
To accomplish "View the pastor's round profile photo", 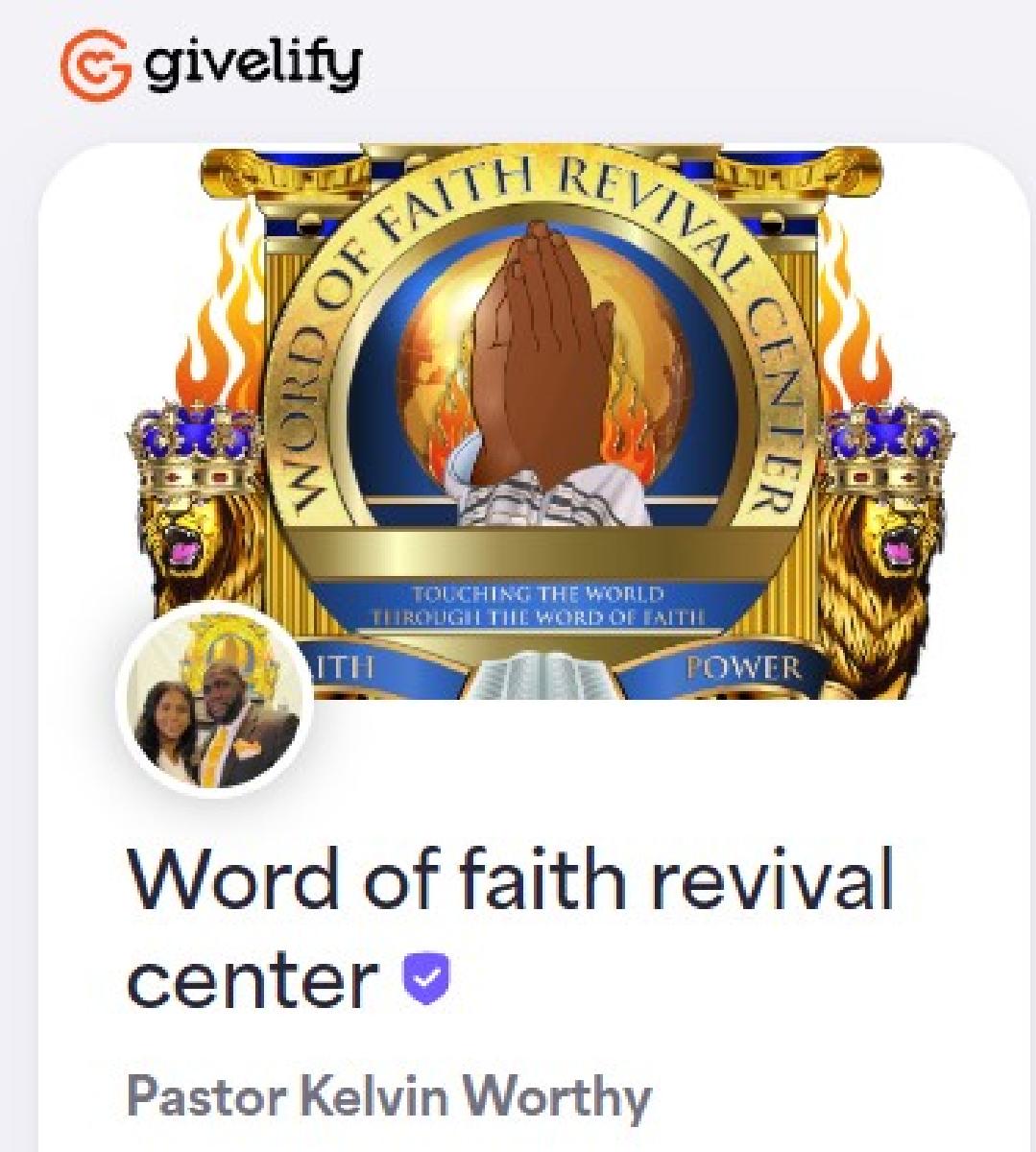I will (x=215, y=700).
